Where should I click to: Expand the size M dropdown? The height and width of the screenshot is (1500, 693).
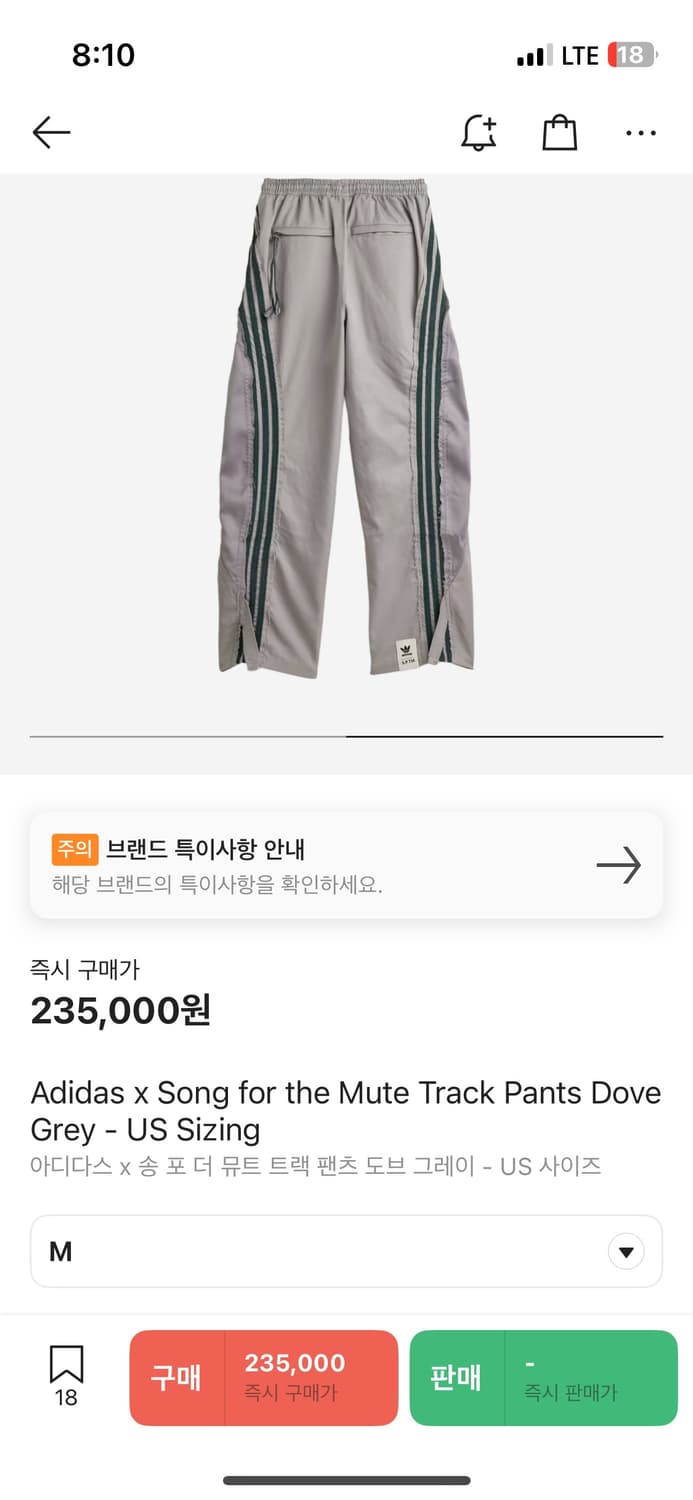[x=346, y=1251]
